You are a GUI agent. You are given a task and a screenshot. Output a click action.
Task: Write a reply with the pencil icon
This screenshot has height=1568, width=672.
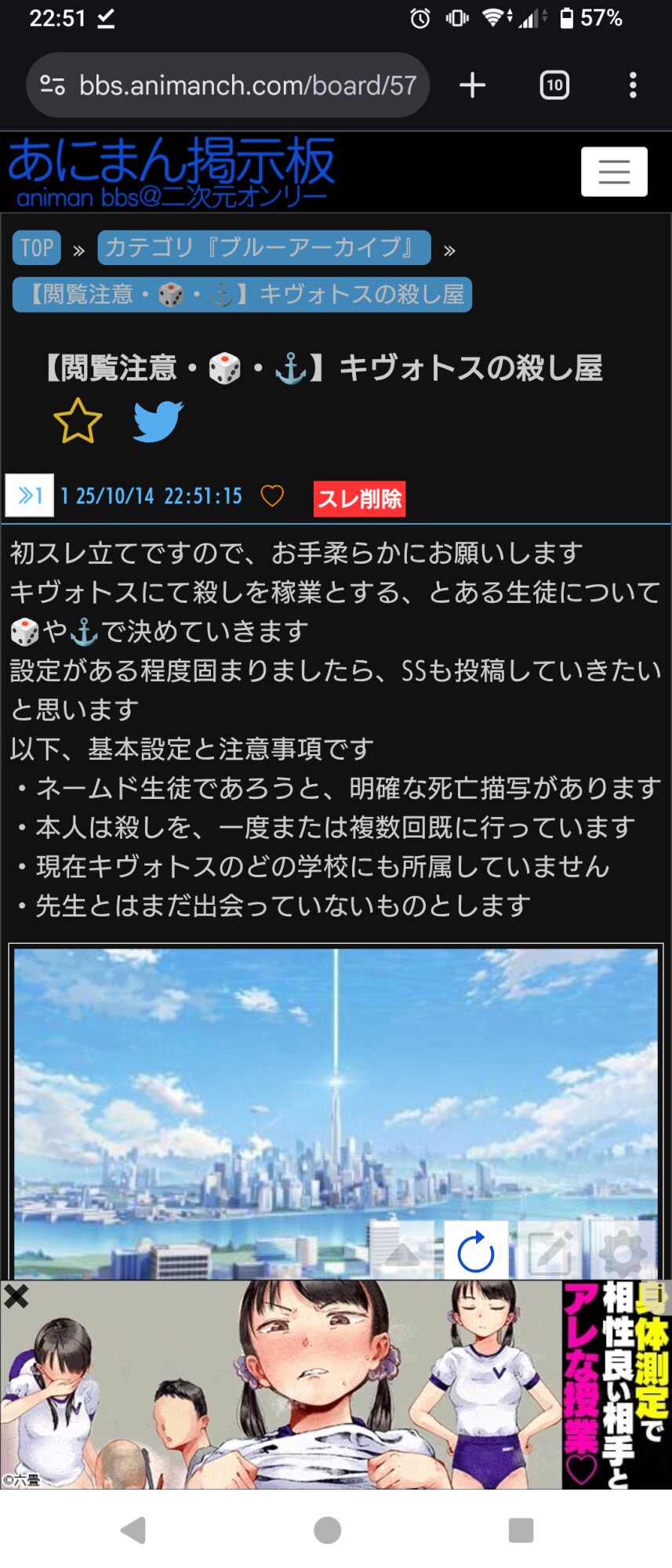pos(550,1252)
